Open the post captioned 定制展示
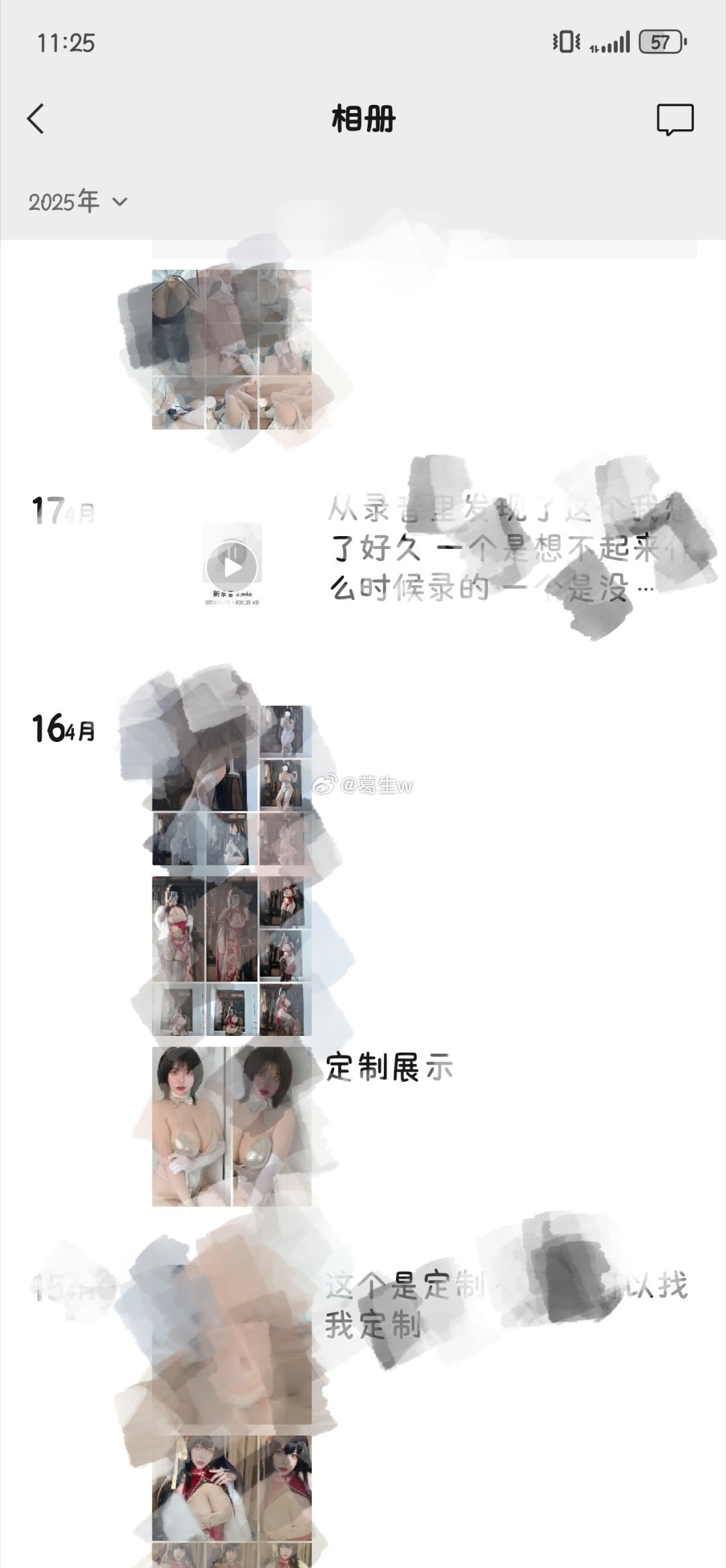Image resolution: width=726 pixels, height=1568 pixels. 389,1068
